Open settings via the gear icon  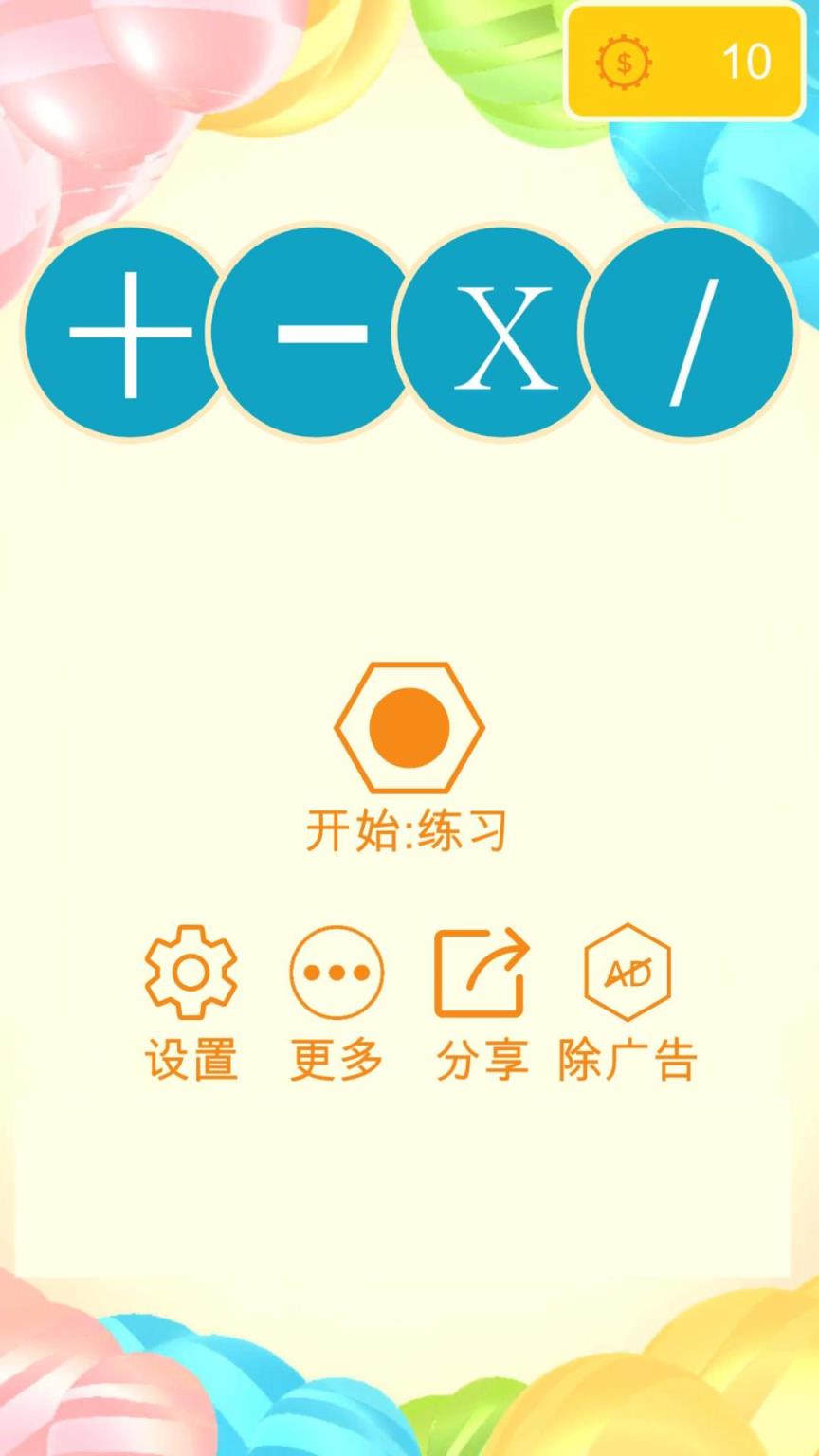tap(191, 974)
